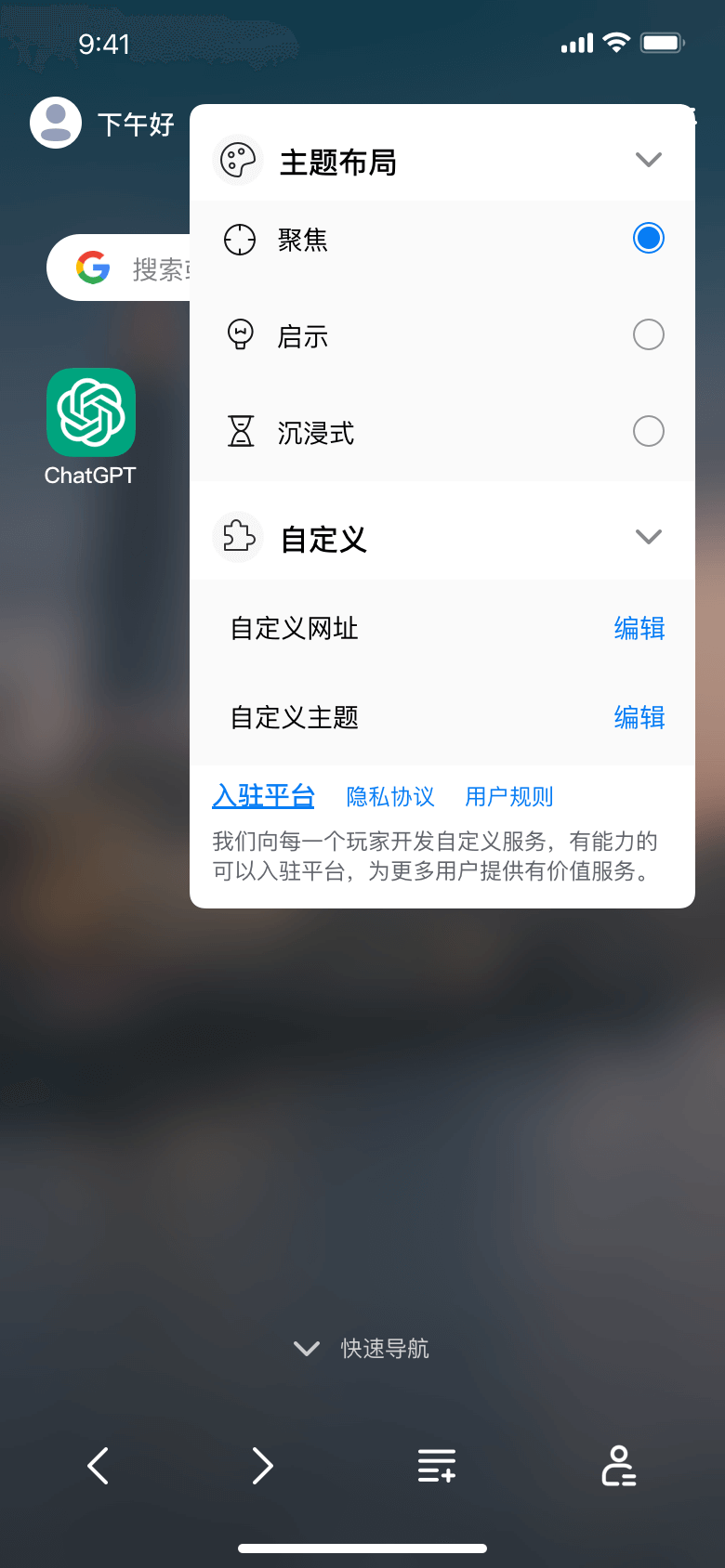Select the 启示 theme layout
Image resolution: width=725 pixels, height=1568 pixels.
tap(442, 335)
